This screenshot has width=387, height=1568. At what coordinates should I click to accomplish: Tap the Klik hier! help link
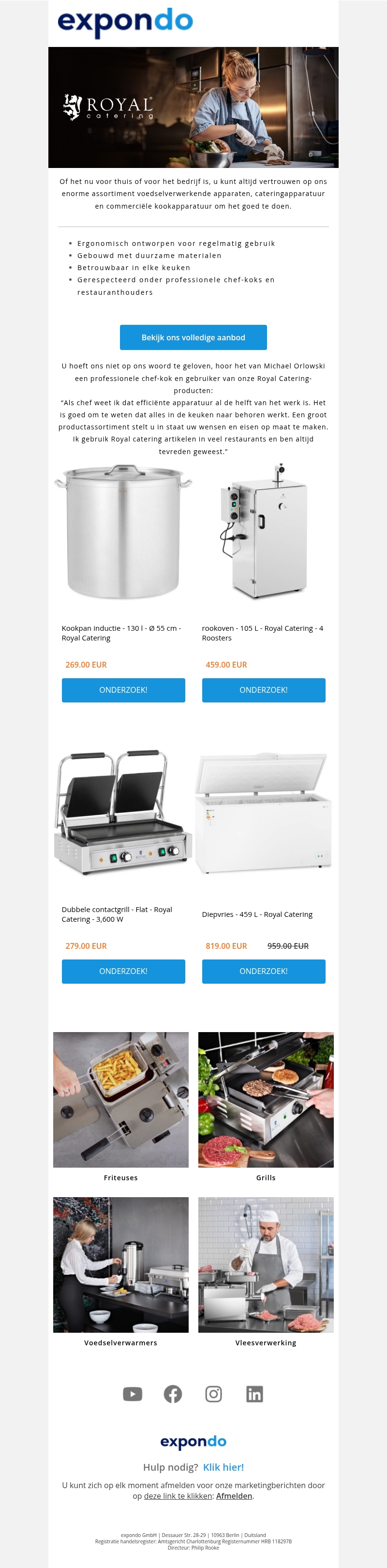pyautogui.click(x=223, y=1467)
